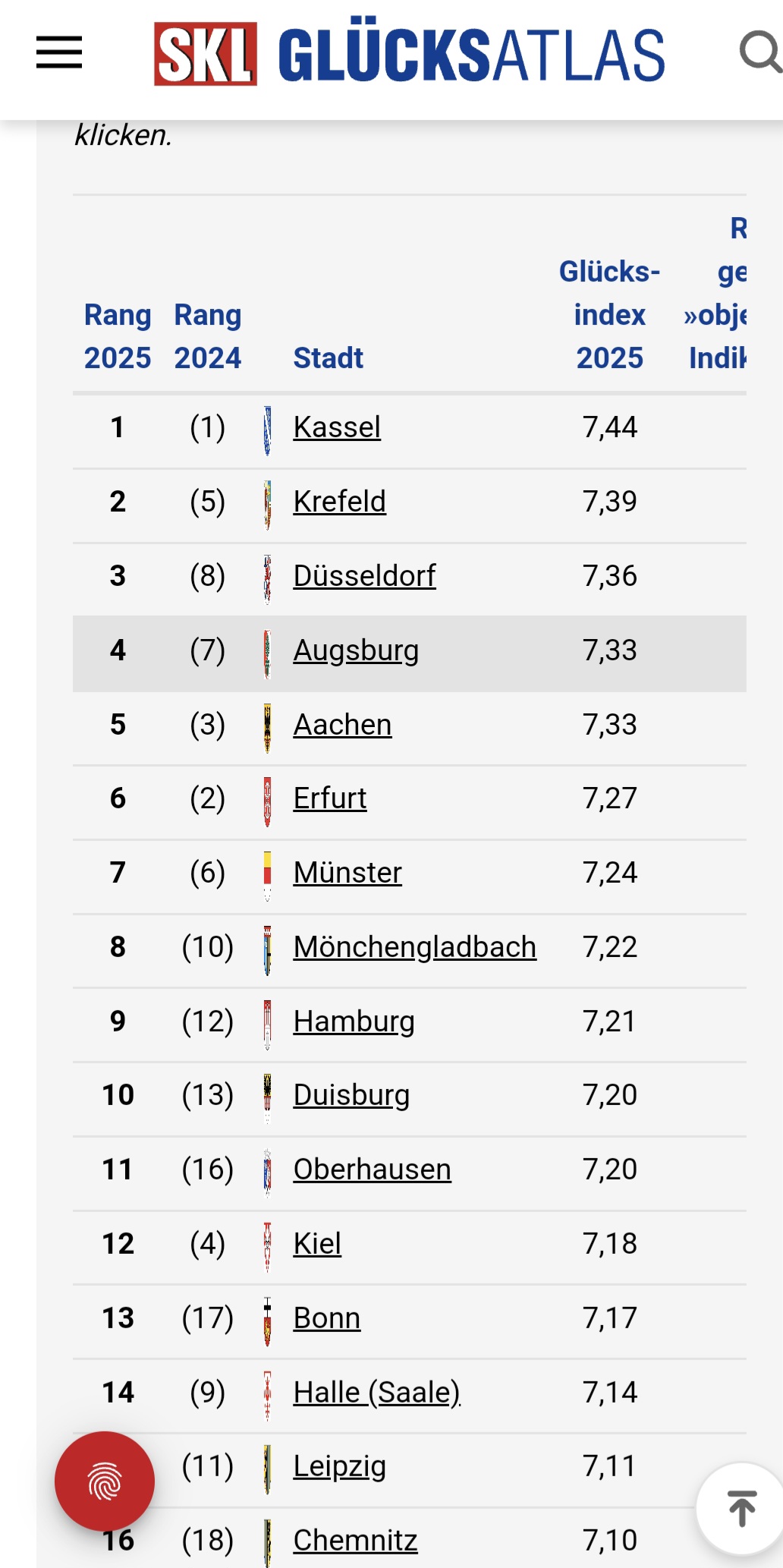The image size is (783, 1568).
Task: Open the Augsburg city link
Action: (356, 650)
